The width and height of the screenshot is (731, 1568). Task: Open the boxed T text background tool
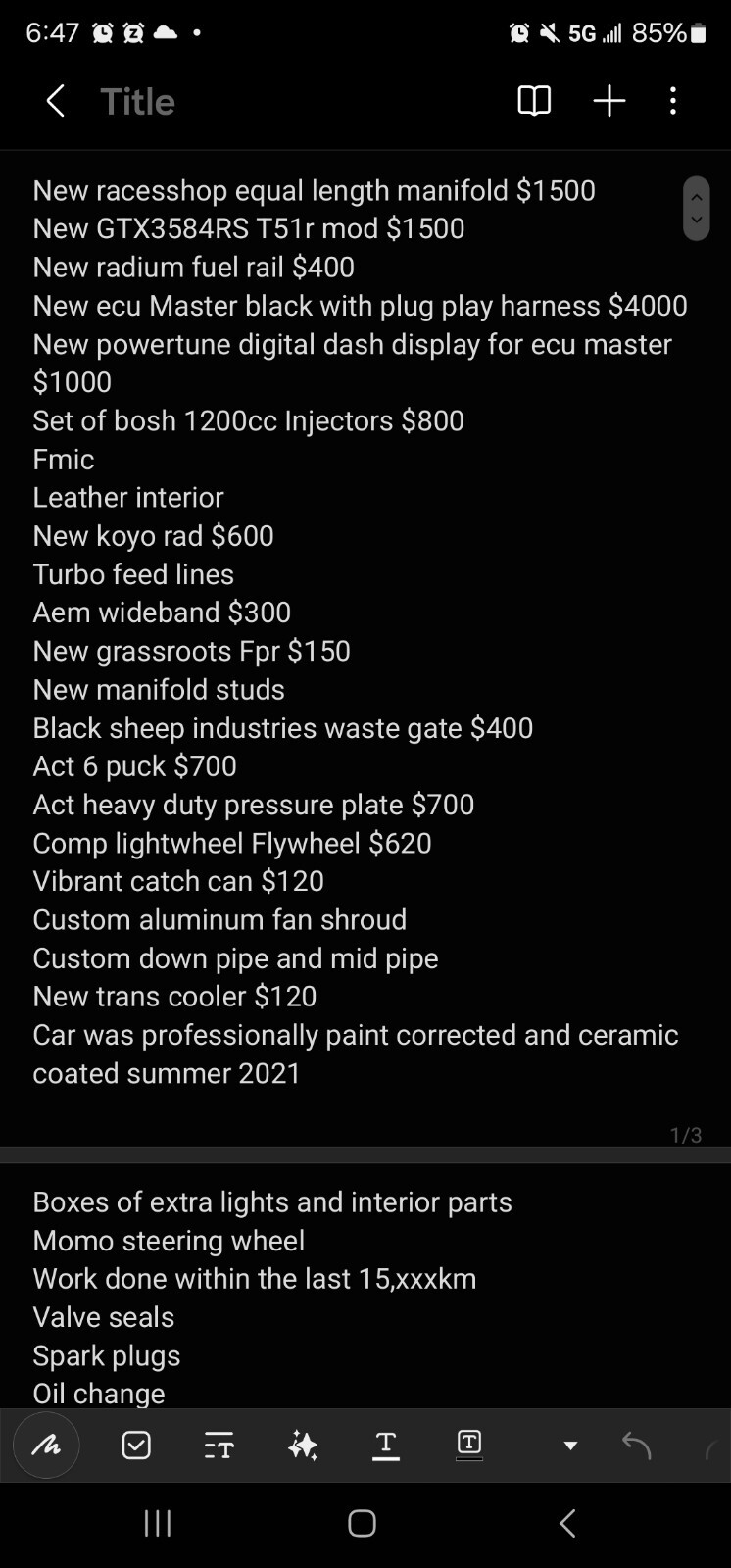[x=469, y=1445]
